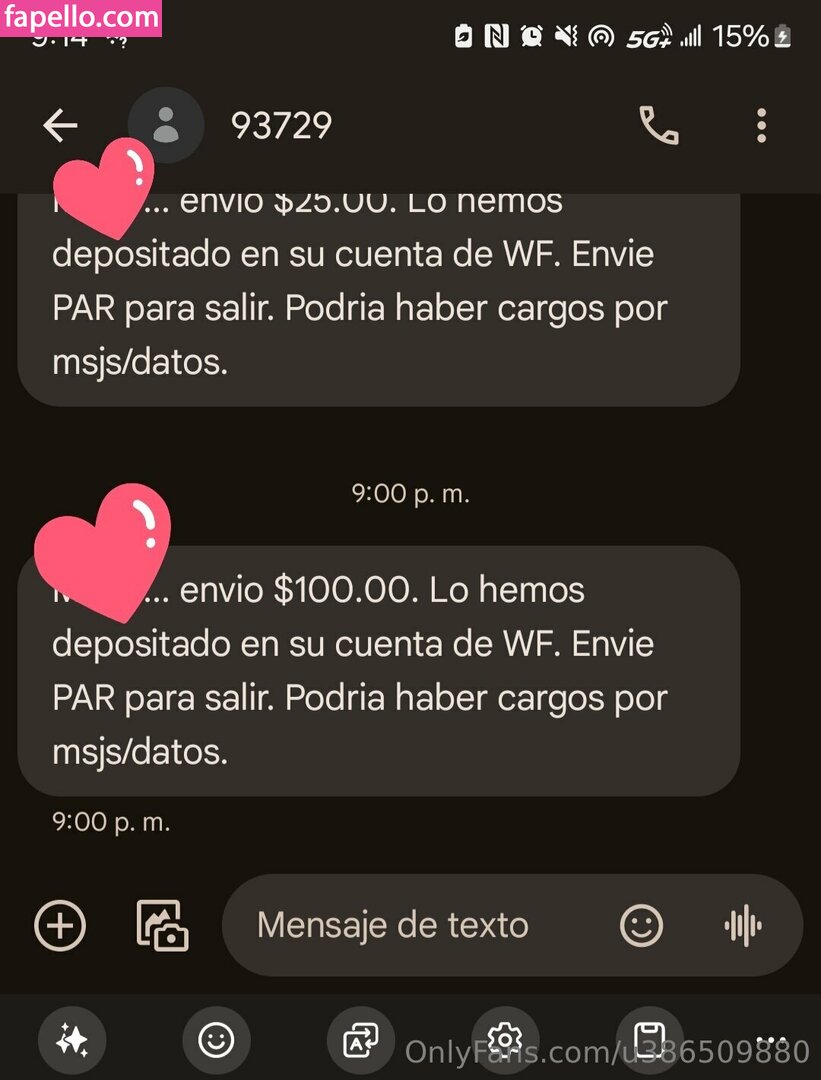Open keyboard settings gear
The width and height of the screenshot is (821, 1080).
click(x=505, y=1038)
